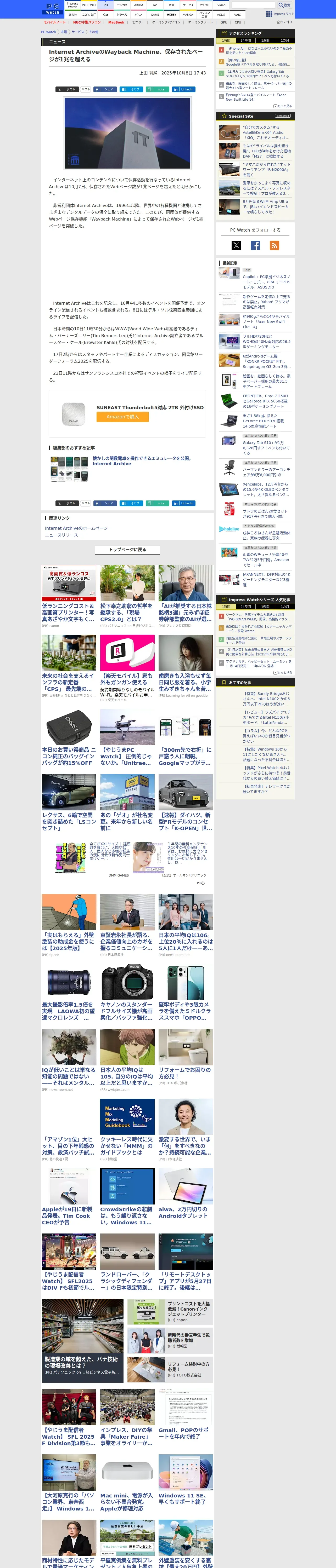
Task: Return via トップページに戻る button
Action: click(127, 550)
